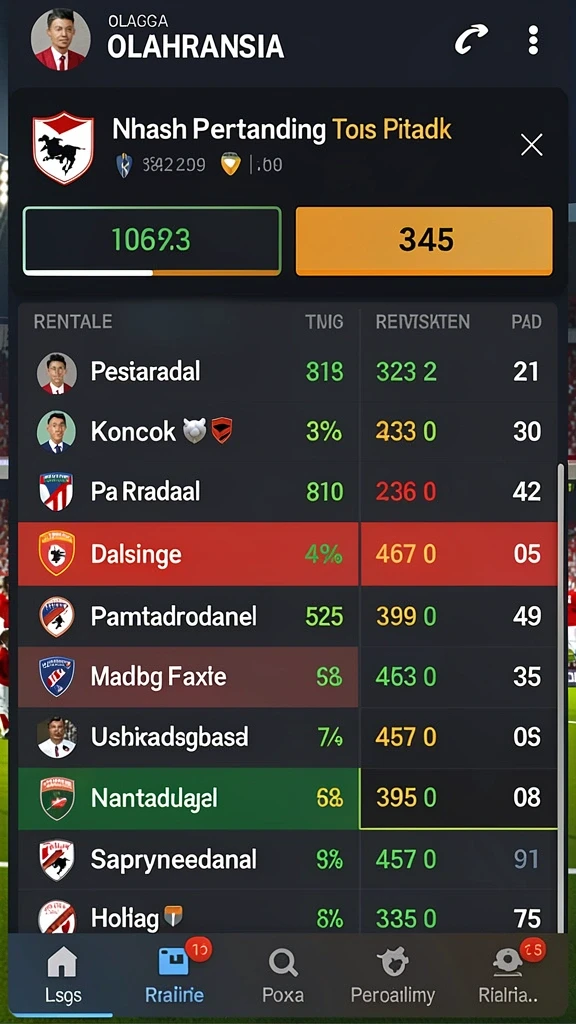Open the Poxa search tab
The width and height of the screenshot is (576, 1024).
click(283, 975)
